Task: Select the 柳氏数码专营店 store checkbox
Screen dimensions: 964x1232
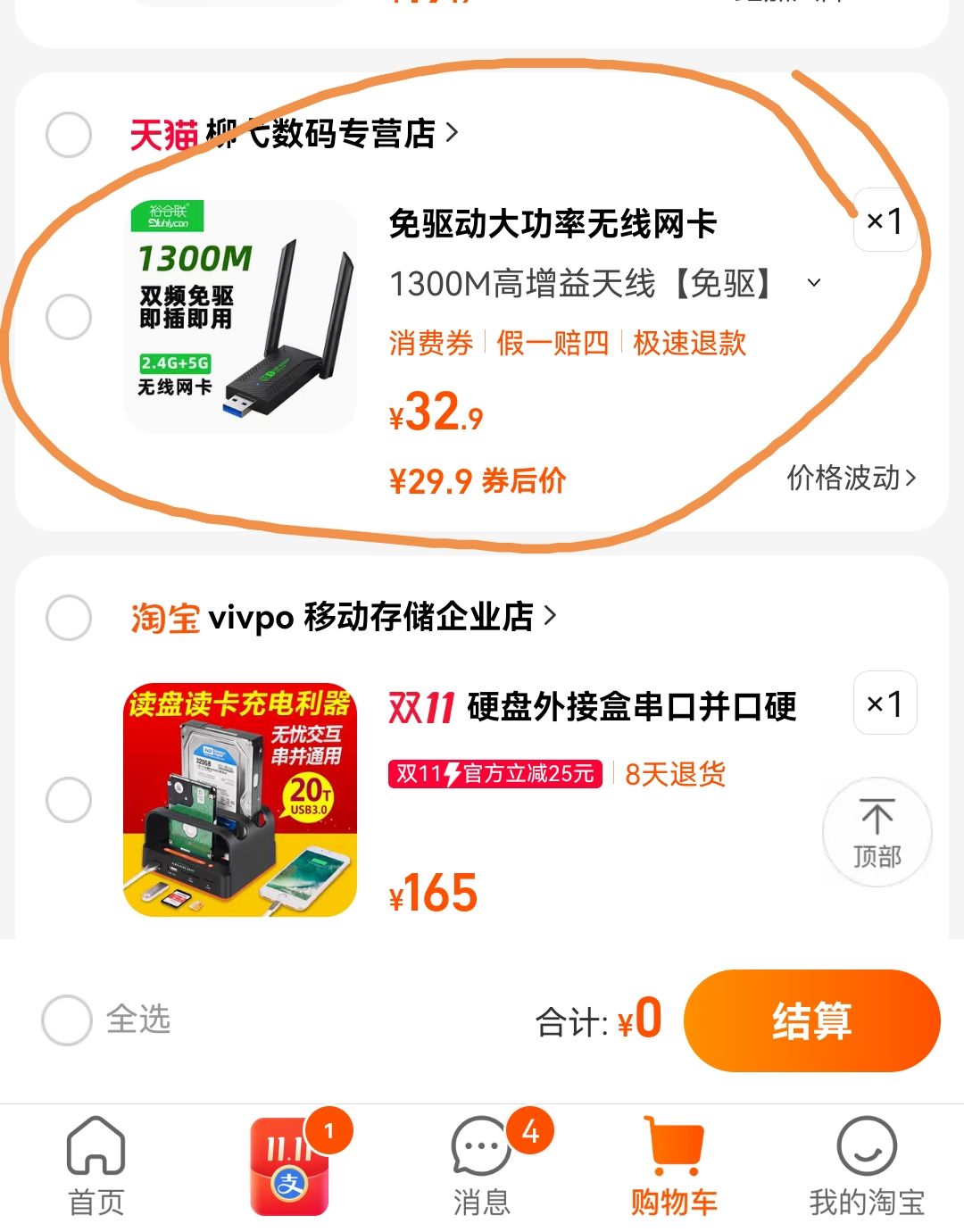Action: pyautogui.click(x=69, y=135)
